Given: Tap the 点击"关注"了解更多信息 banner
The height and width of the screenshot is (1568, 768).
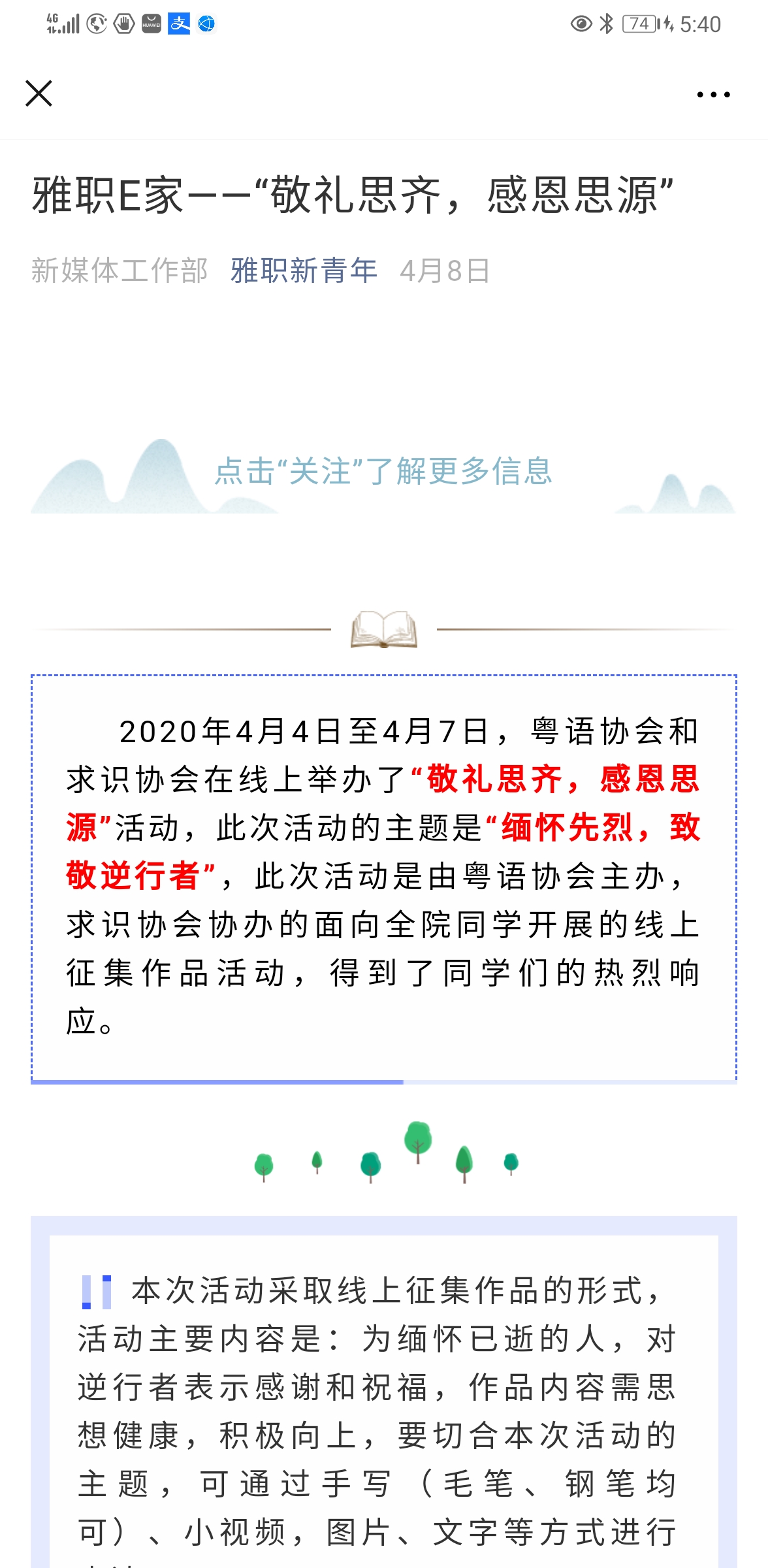Looking at the screenshot, I should point(383,471).
